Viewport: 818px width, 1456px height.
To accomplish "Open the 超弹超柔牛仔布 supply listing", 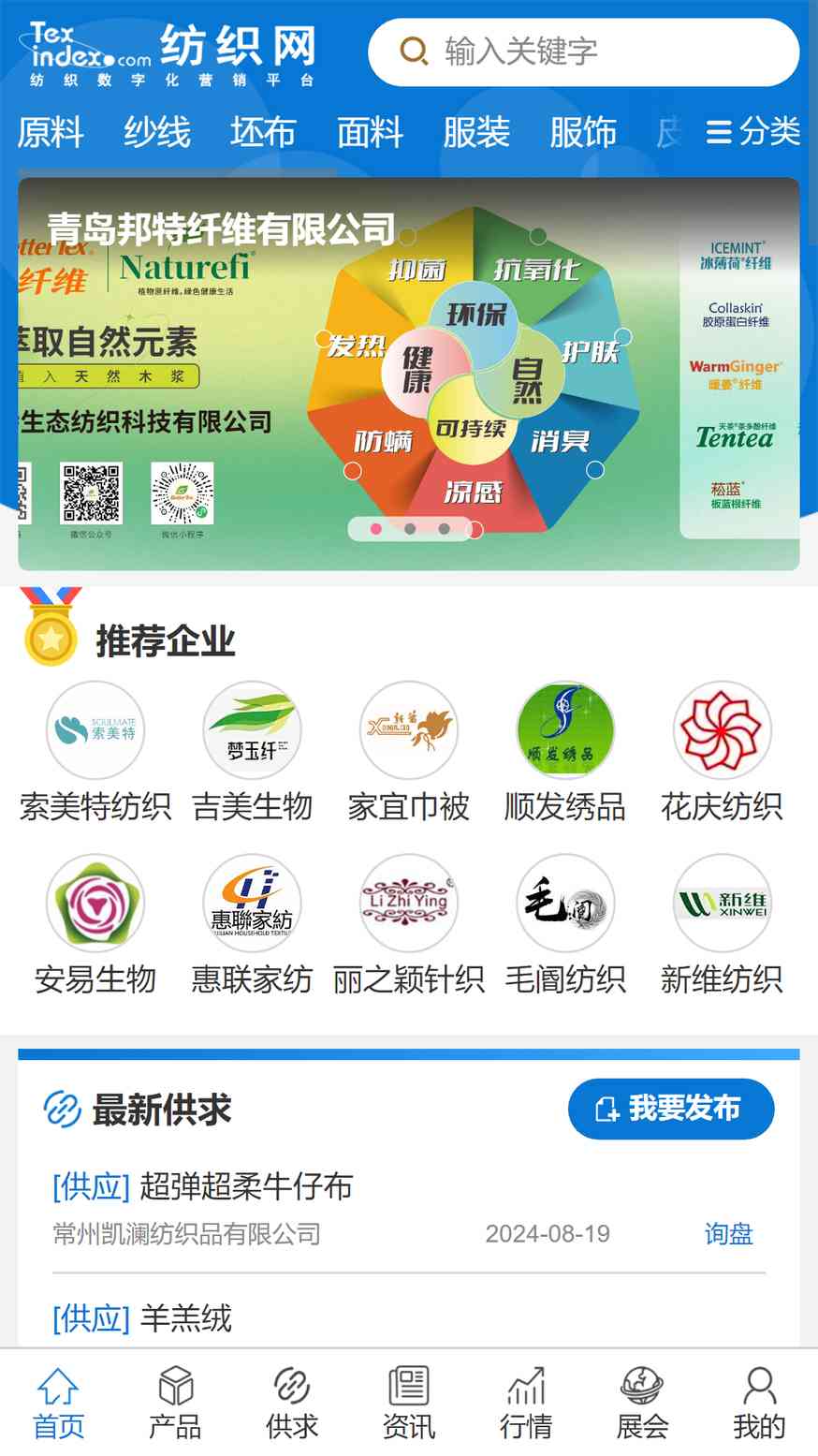I will [x=246, y=1186].
